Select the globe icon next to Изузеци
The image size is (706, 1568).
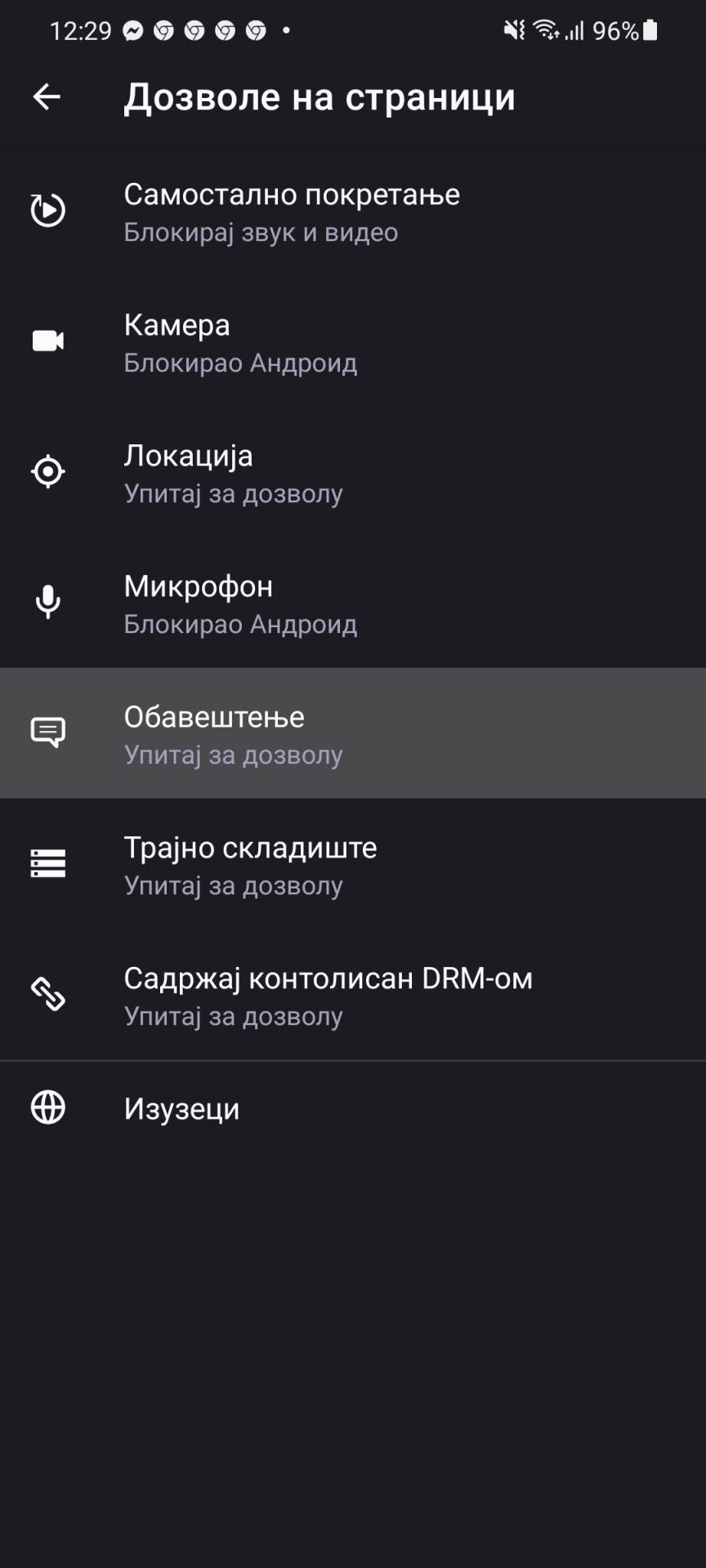(x=47, y=1108)
